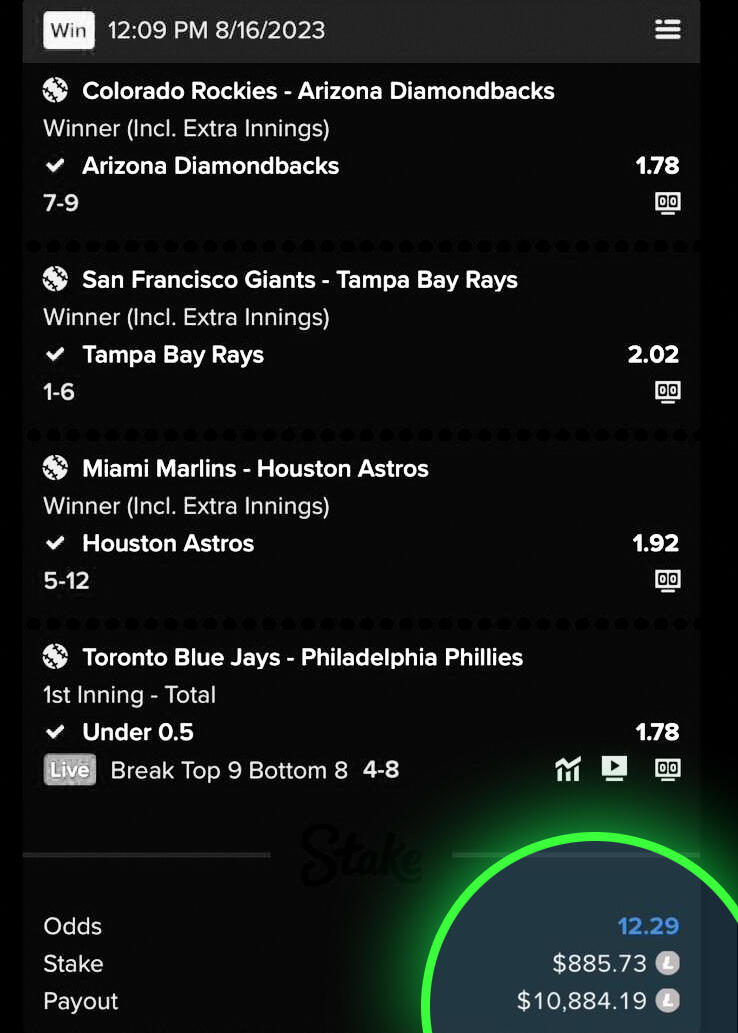The width and height of the screenshot is (738, 1033).
Task: Show scoreboard for Miami Marlins - Houston Astros
Action: tap(667, 580)
